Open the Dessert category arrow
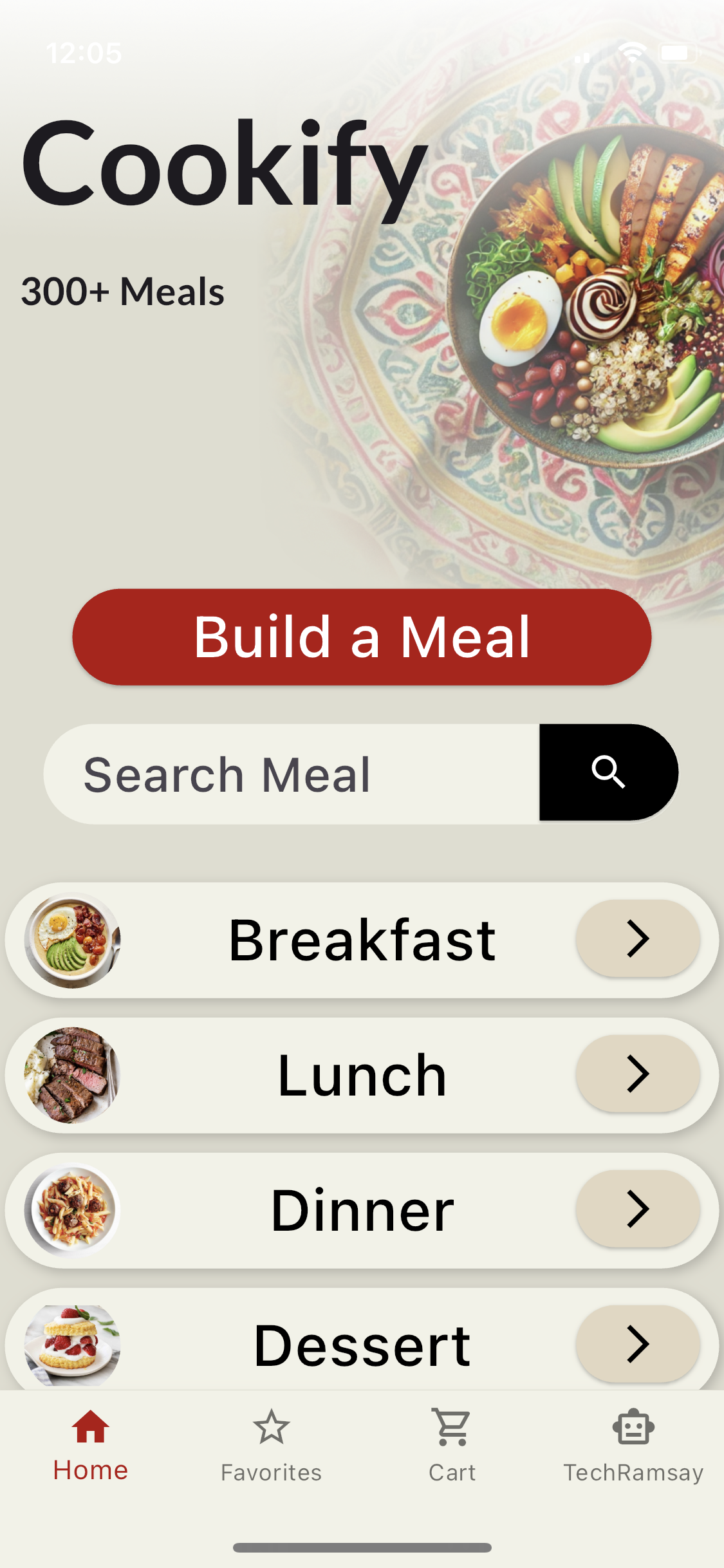This screenshot has height=1568, width=724. (637, 1343)
